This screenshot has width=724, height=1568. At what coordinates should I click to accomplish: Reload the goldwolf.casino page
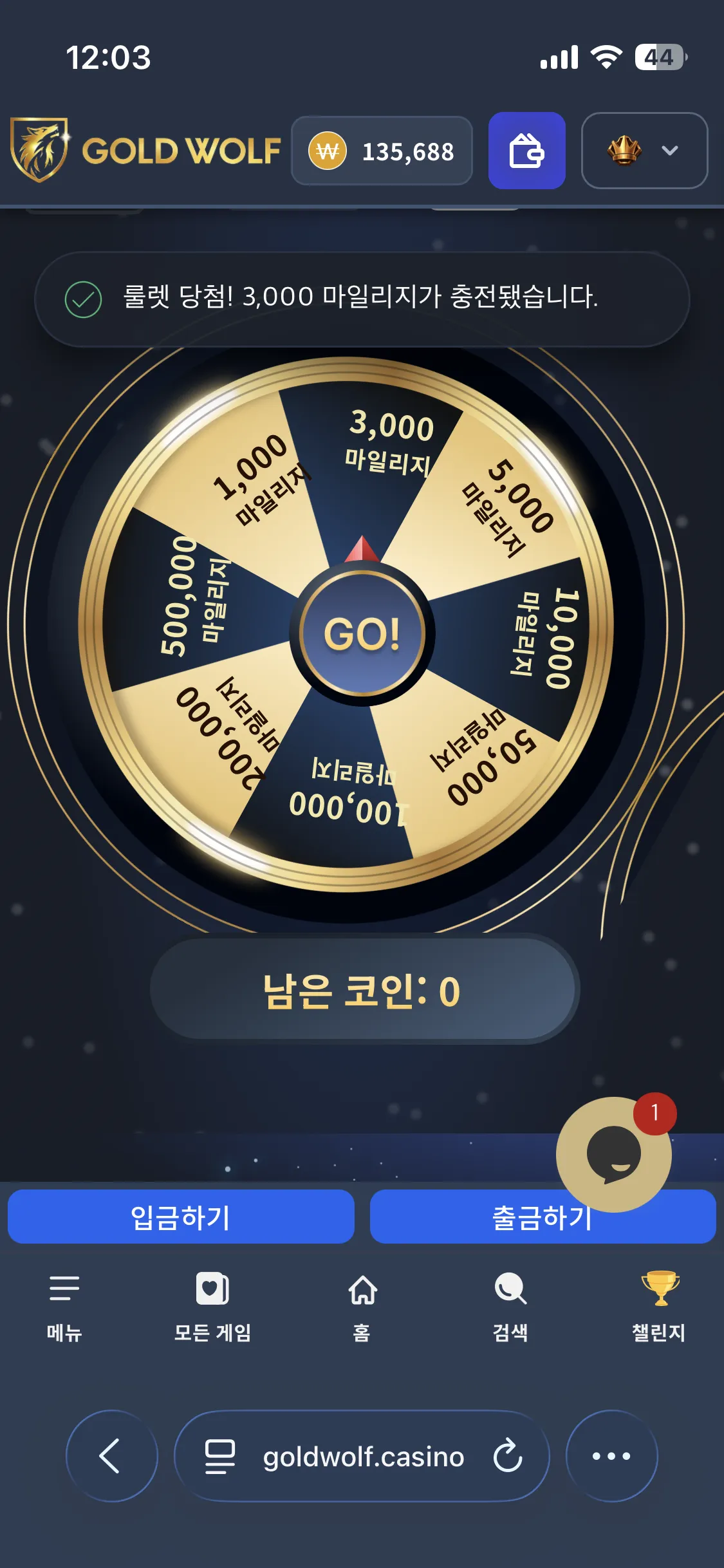(508, 1456)
